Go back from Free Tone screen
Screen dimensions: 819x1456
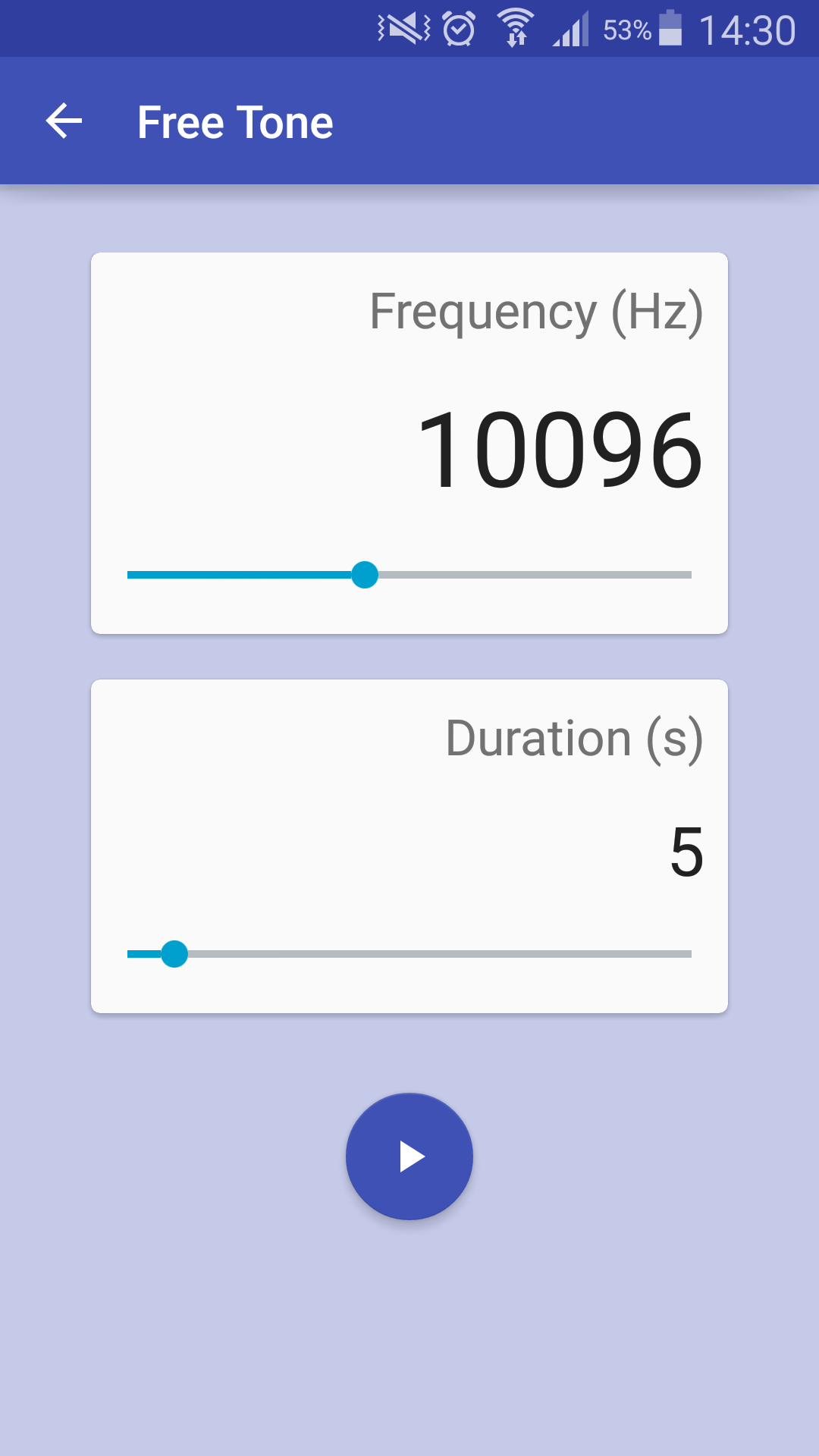[64, 121]
